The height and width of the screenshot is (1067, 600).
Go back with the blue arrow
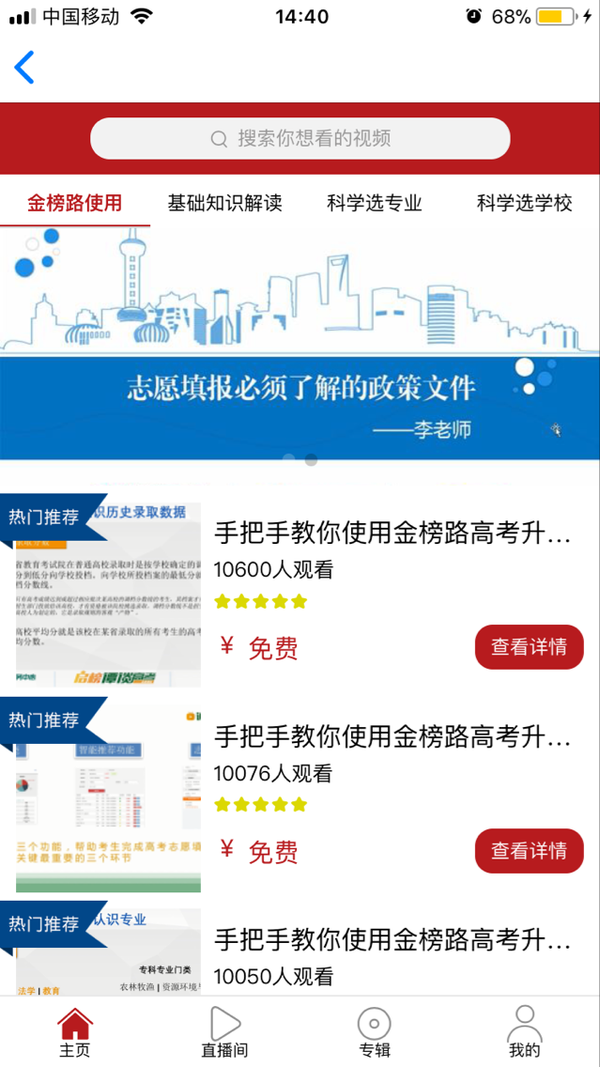(x=25, y=67)
